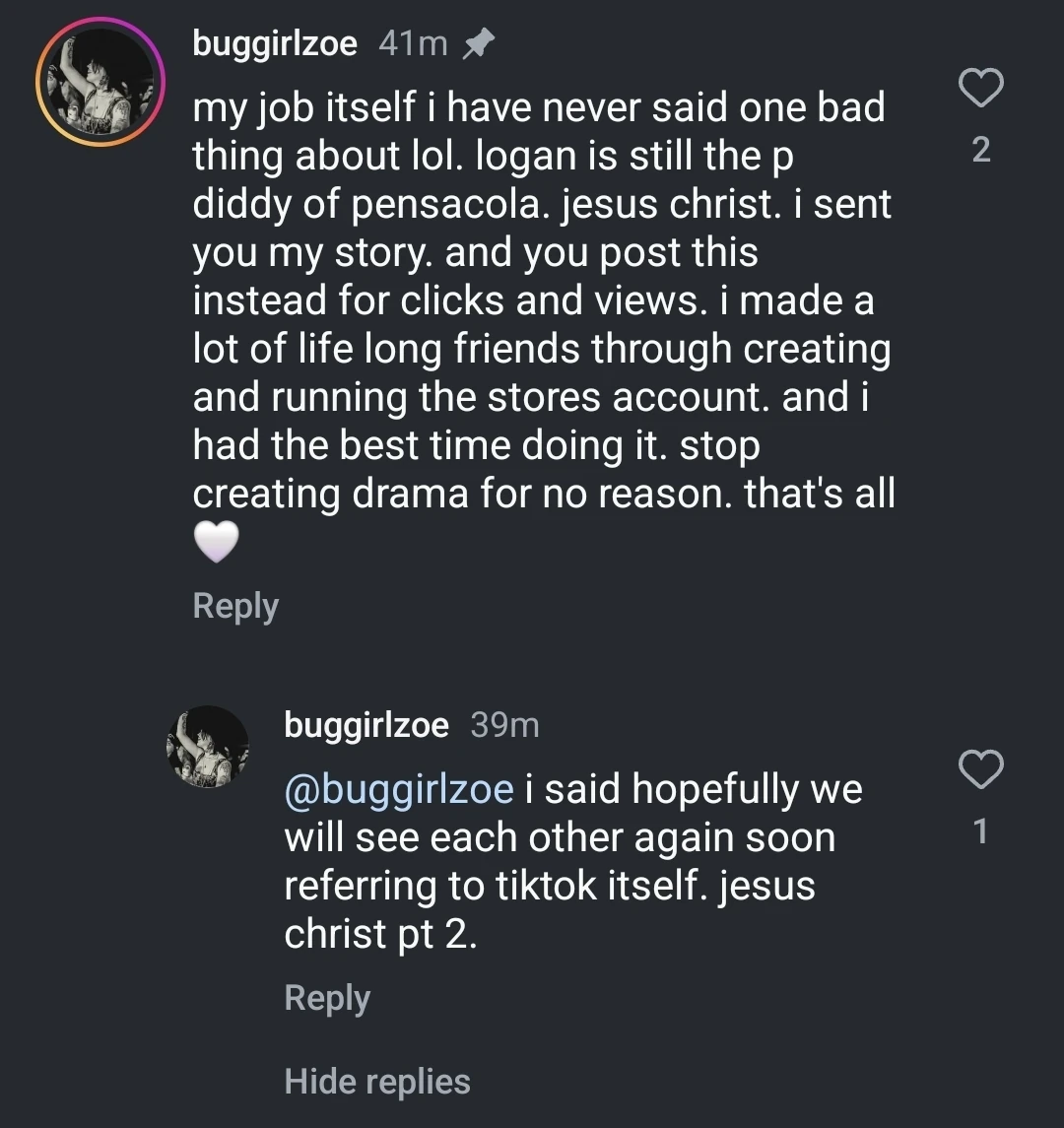Open the reply comment's profile avatar
The image size is (1064, 1128).
click(x=208, y=744)
